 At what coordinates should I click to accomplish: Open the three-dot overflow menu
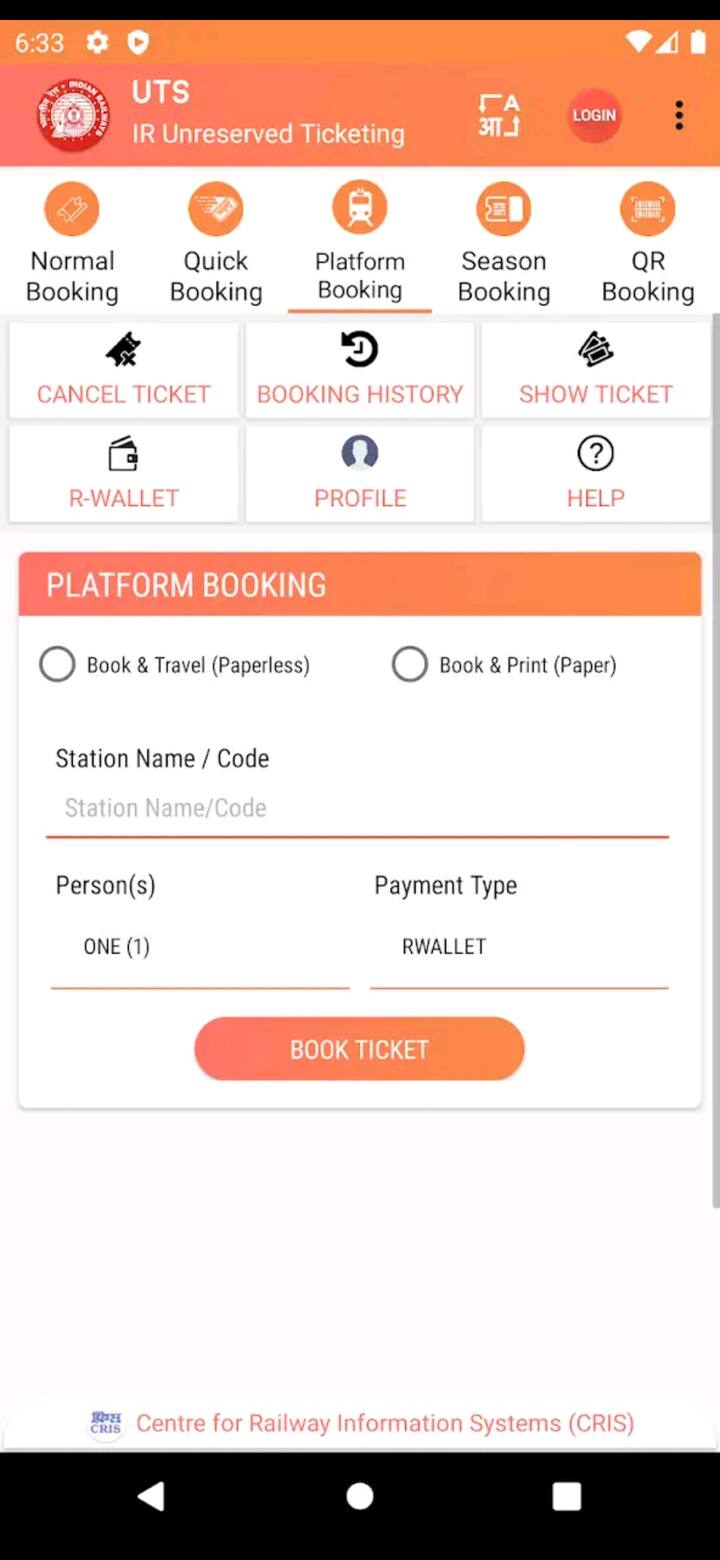pyautogui.click(x=679, y=116)
